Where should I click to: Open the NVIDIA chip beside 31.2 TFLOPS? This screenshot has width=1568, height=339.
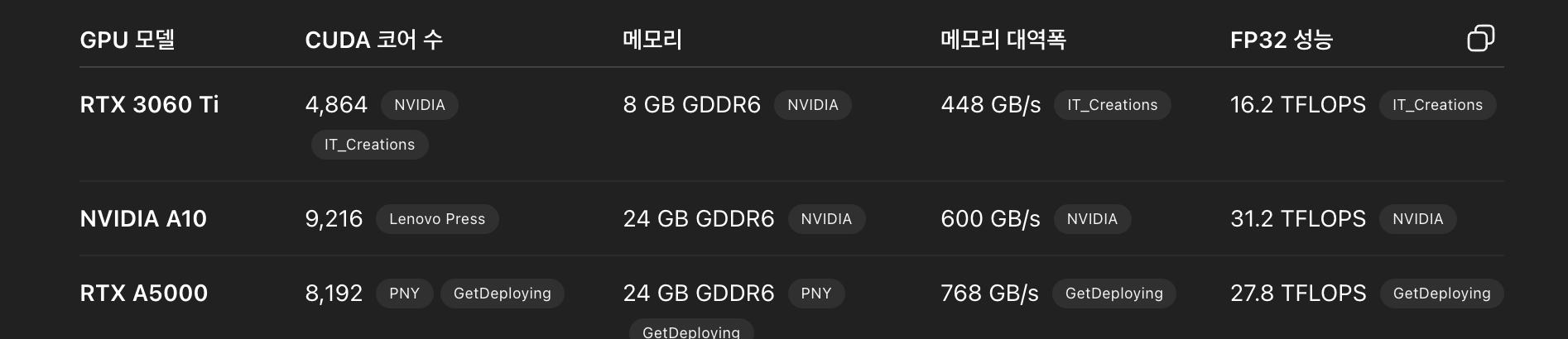click(1417, 219)
